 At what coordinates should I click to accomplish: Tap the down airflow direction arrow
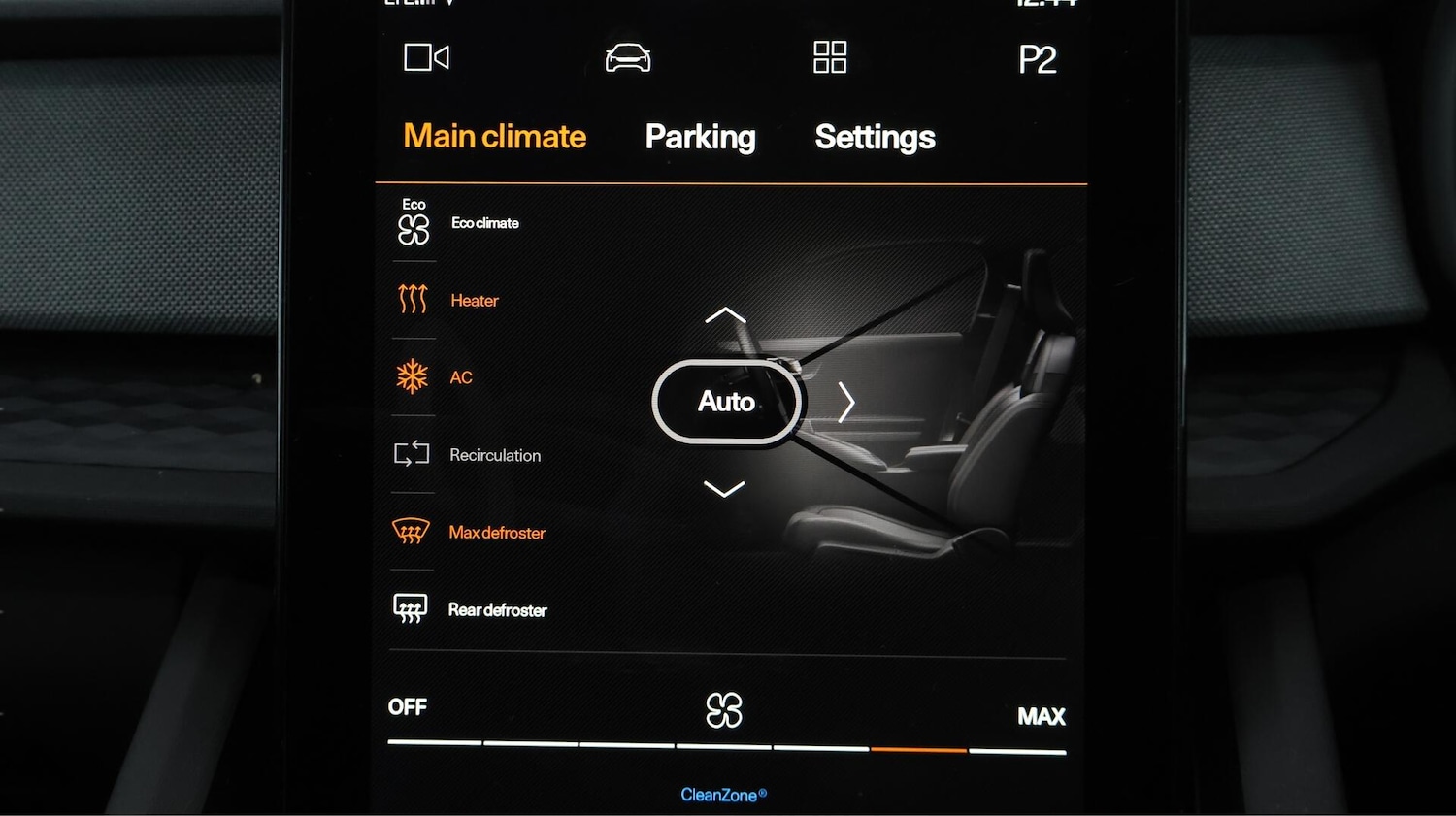(x=724, y=488)
